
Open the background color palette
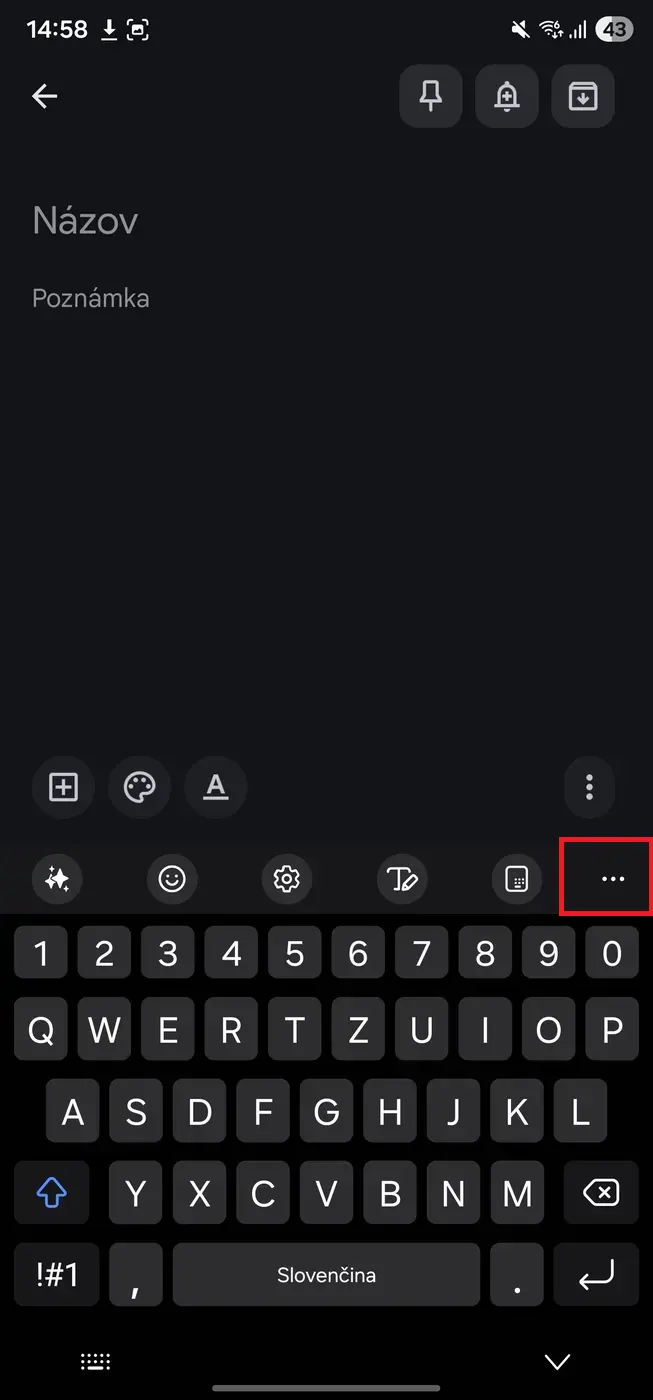(x=139, y=788)
